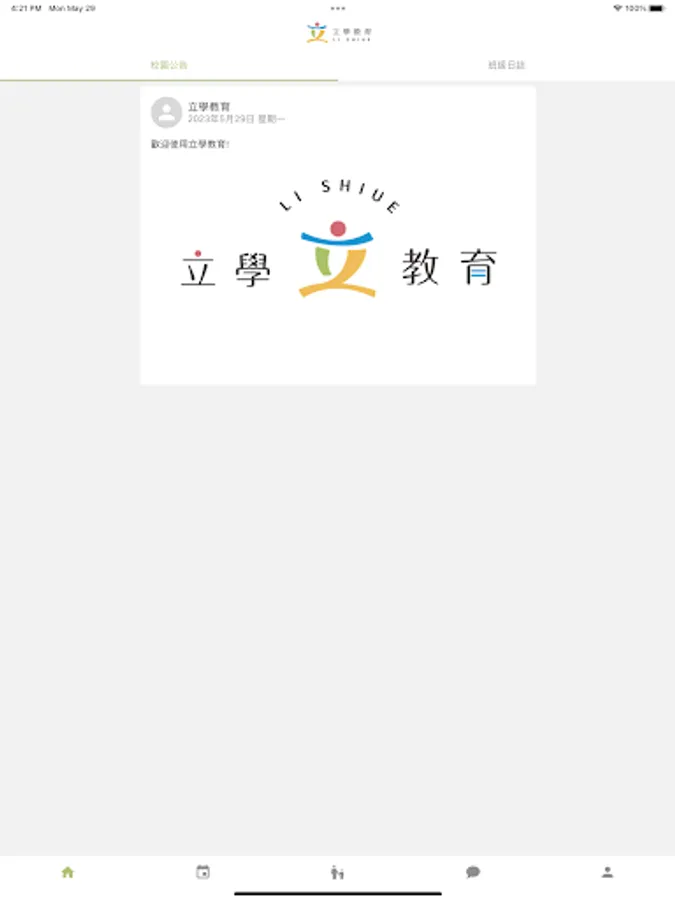Switch to the 班級日誌 tab
The width and height of the screenshot is (675, 900).
pyautogui.click(x=506, y=65)
